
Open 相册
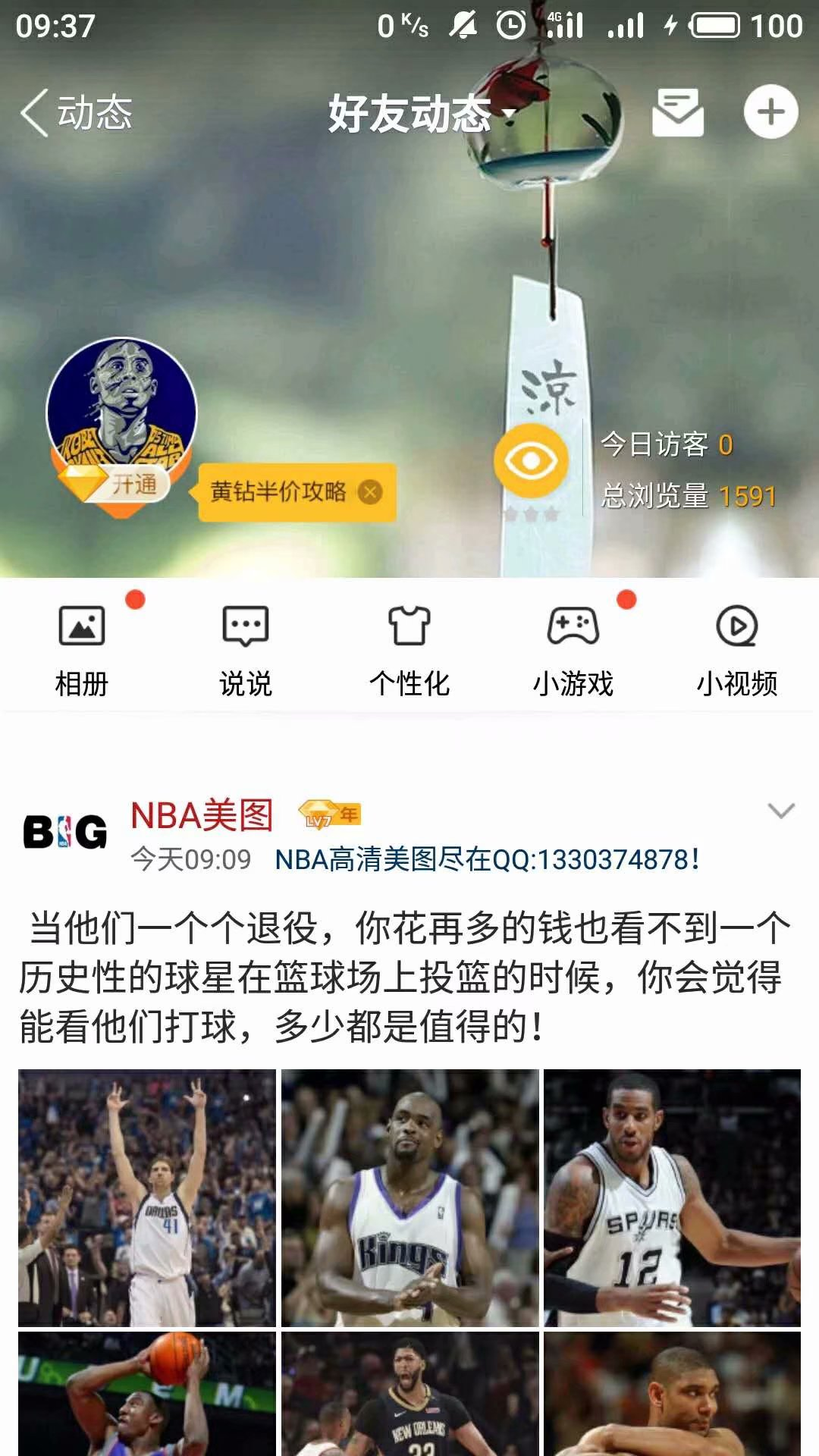(82, 650)
